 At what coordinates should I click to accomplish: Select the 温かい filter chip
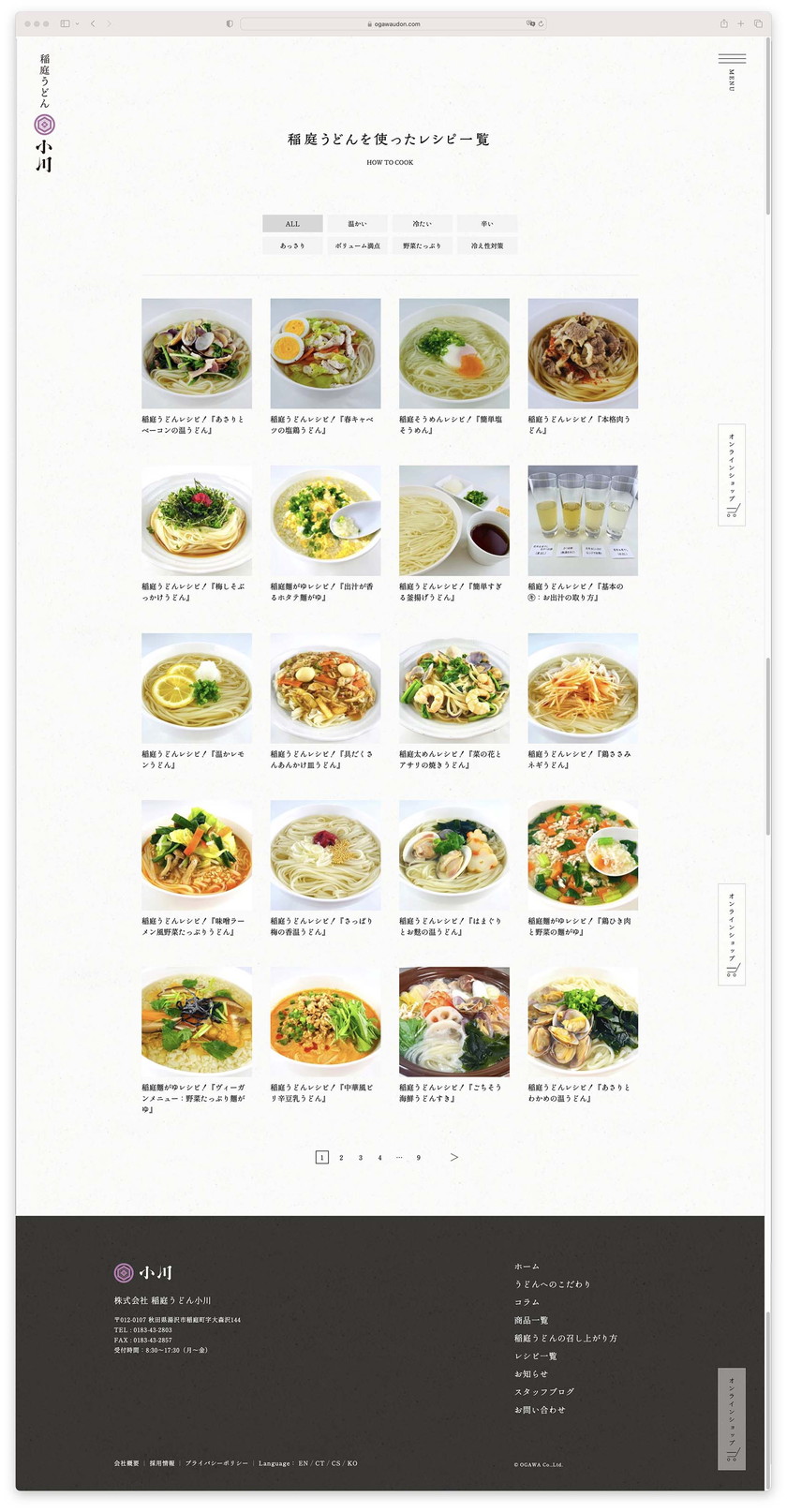click(357, 224)
